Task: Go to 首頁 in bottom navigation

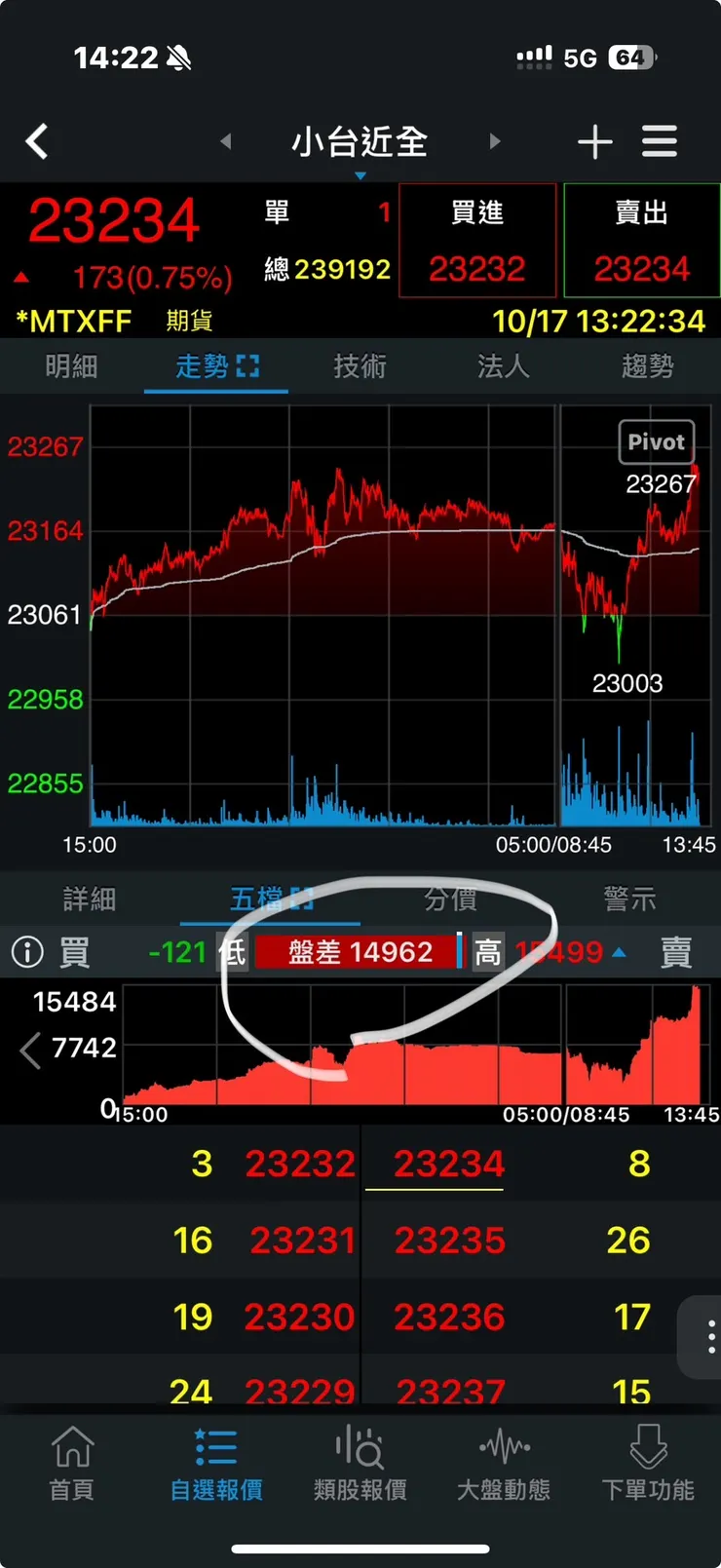Action: (72, 1463)
